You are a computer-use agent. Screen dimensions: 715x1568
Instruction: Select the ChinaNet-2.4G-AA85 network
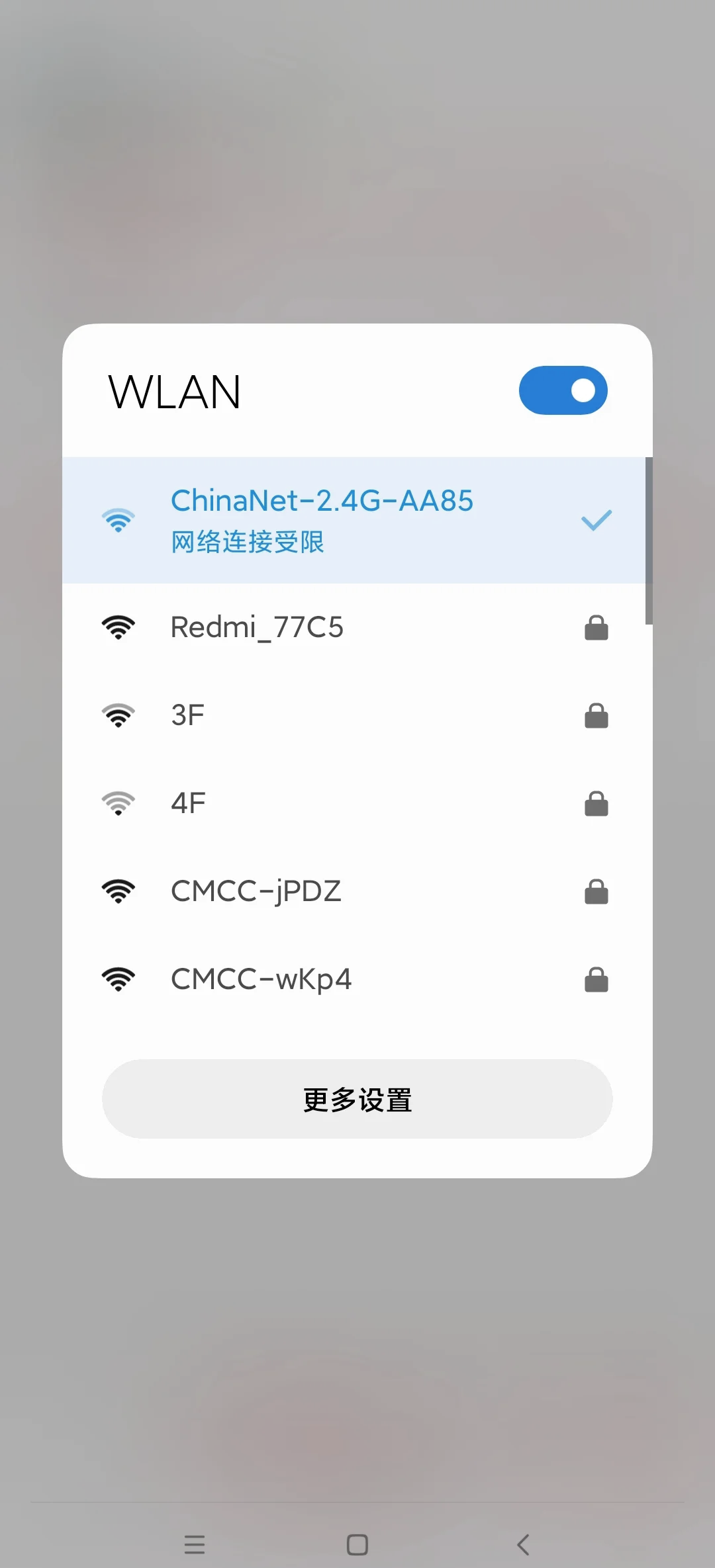click(322, 501)
